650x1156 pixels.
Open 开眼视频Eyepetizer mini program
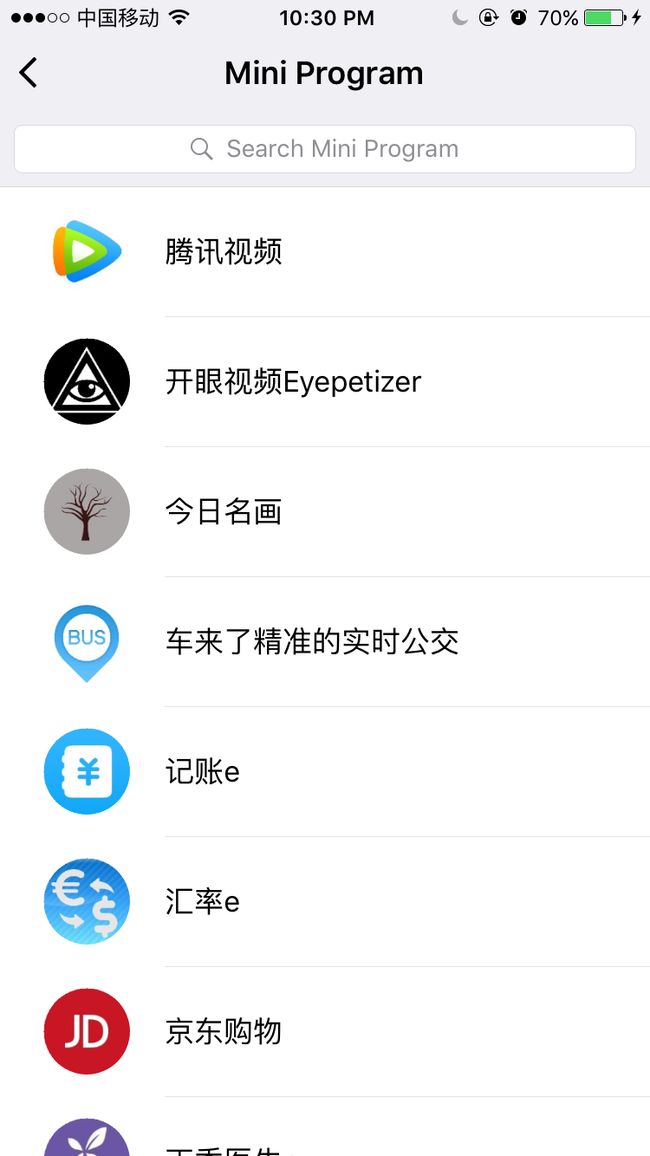click(325, 382)
